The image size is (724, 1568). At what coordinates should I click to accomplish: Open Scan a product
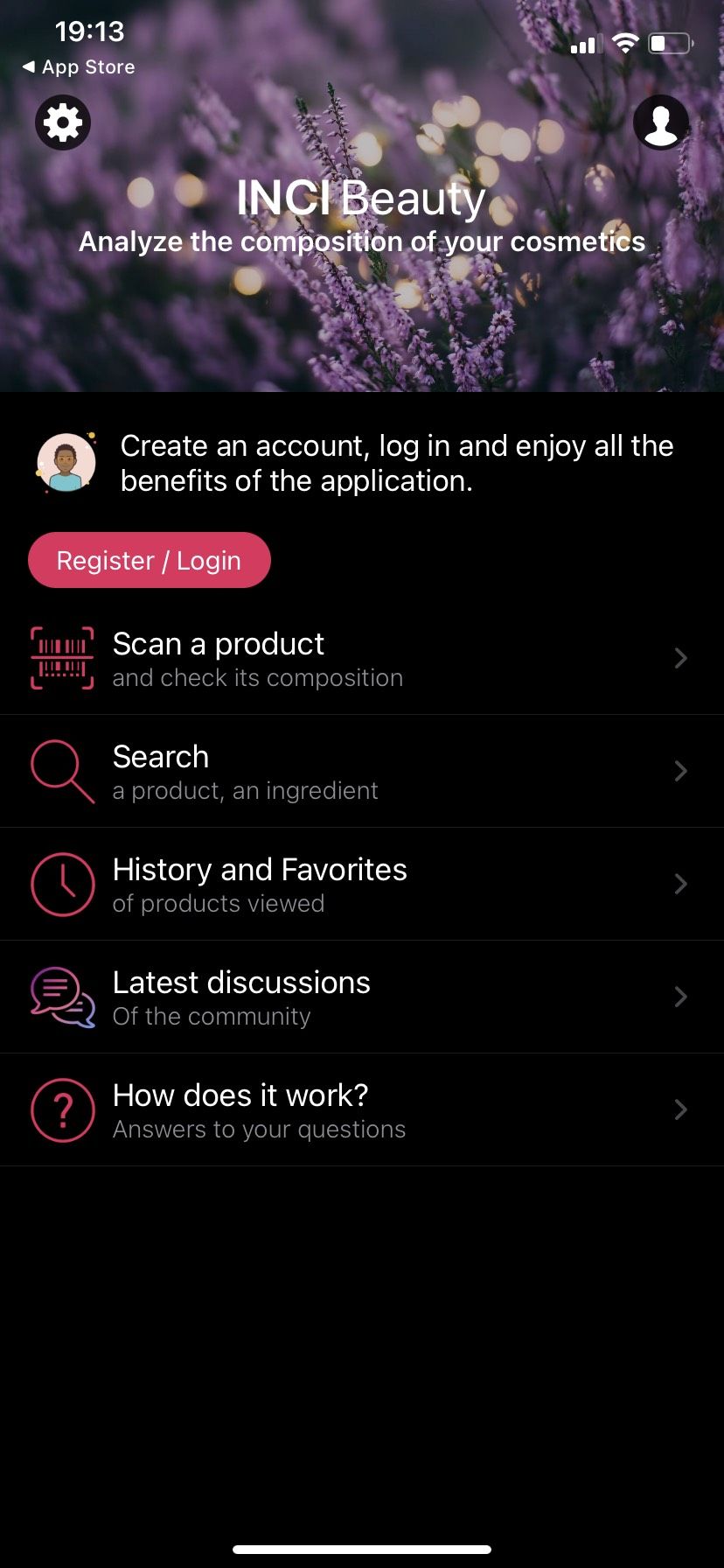(362, 659)
